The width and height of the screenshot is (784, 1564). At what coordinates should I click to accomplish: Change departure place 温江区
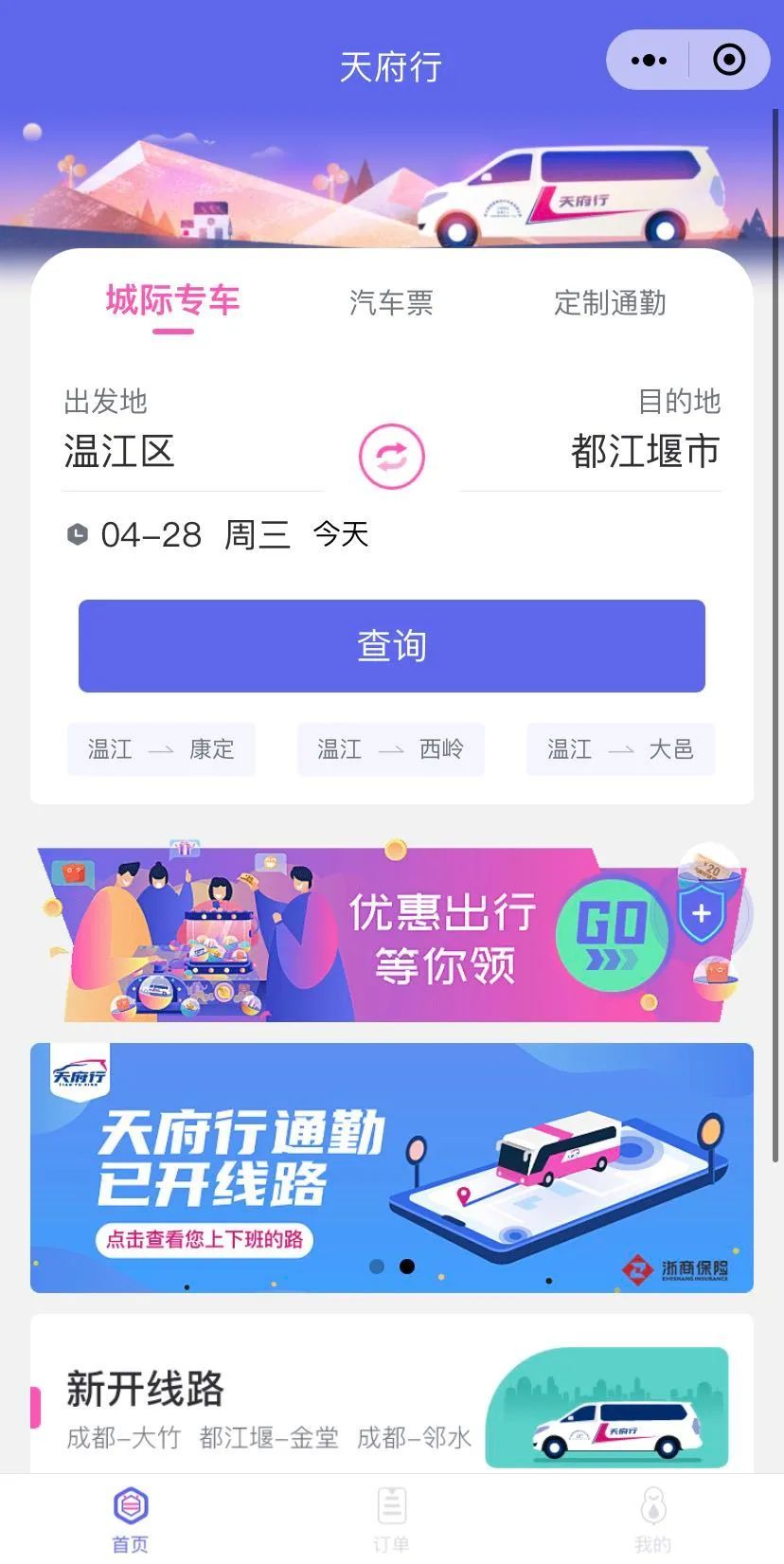(120, 451)
